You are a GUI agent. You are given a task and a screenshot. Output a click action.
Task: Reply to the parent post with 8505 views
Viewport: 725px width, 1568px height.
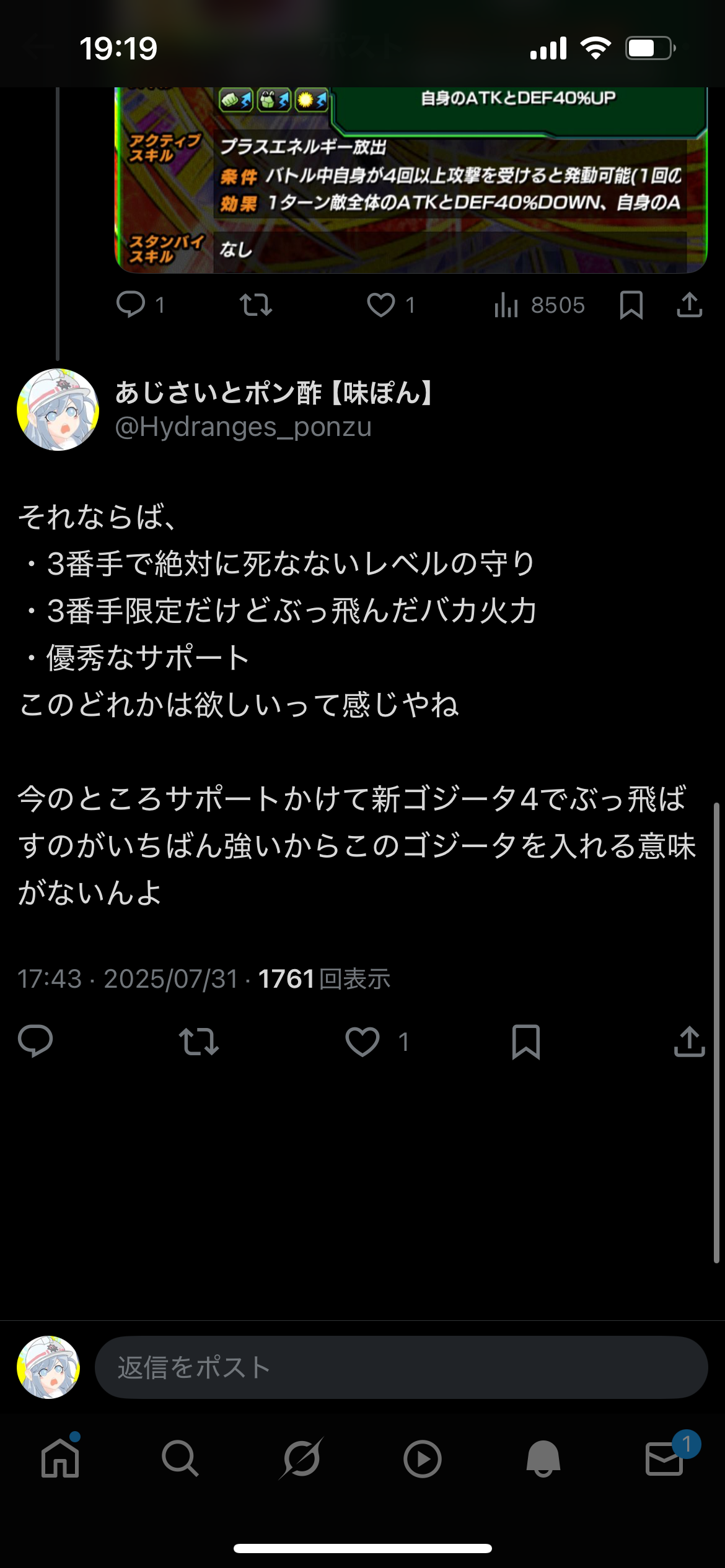(x=131, y=305)
